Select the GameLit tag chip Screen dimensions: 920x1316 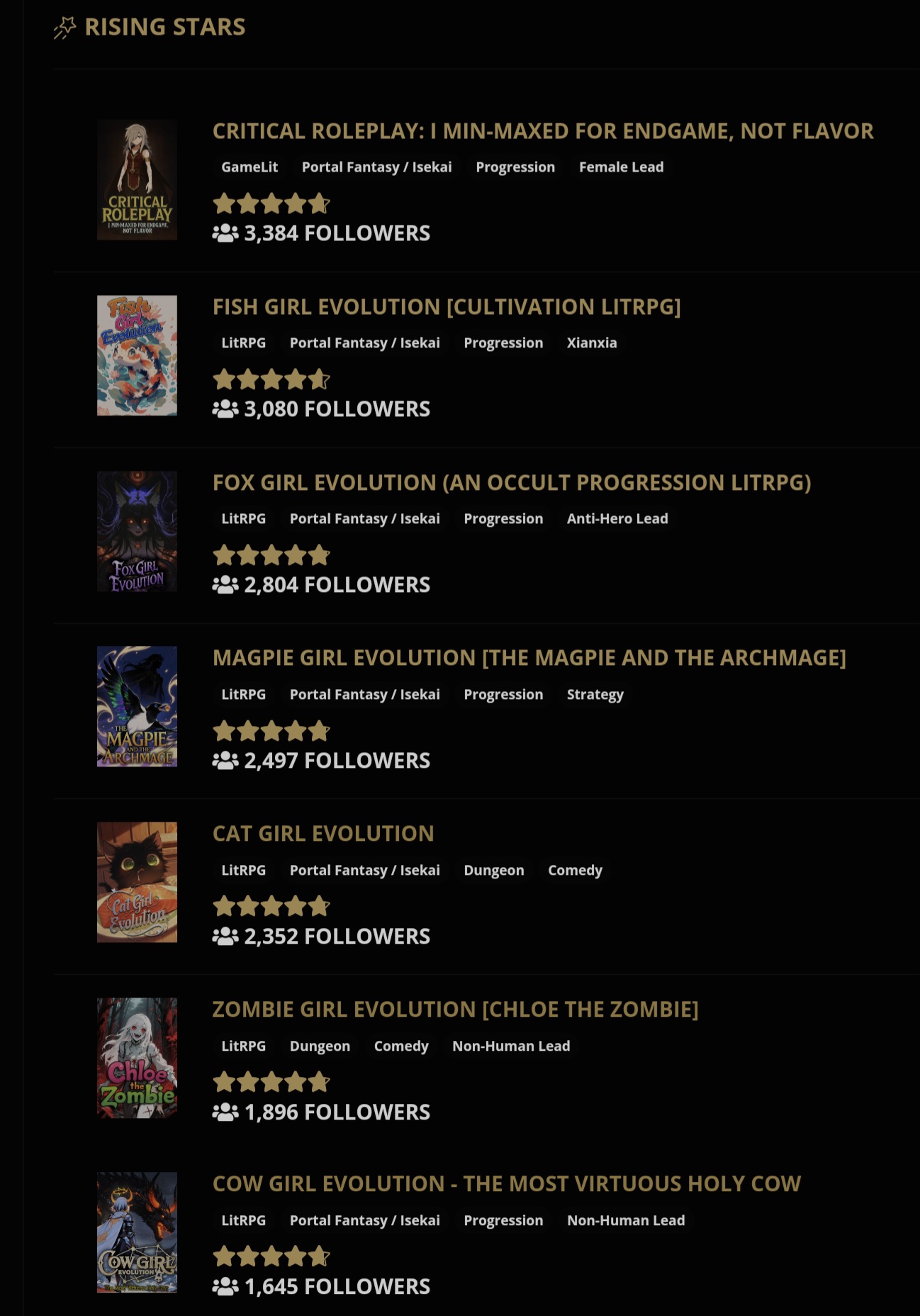[249, 167]
